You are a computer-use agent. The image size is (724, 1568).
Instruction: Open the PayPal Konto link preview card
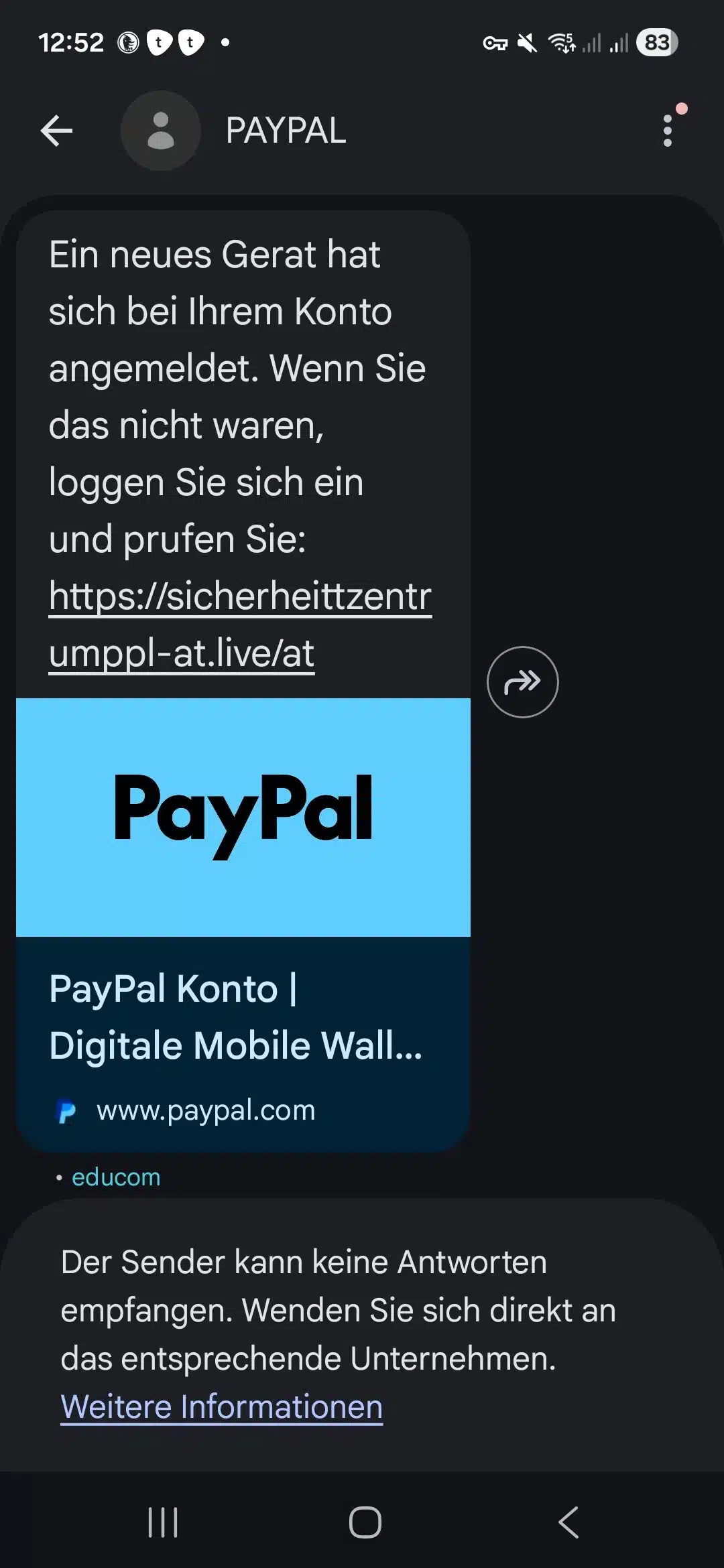point(243,925)
